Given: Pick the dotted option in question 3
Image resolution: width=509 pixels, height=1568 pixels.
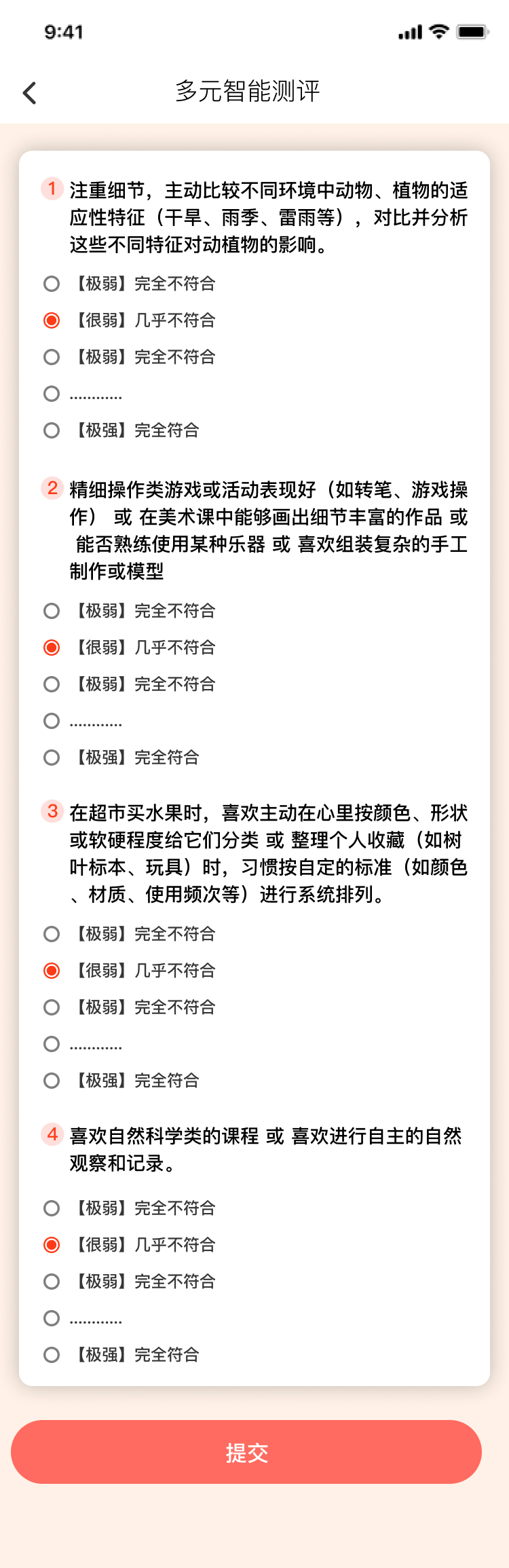Looking at the screenshot, I should tap(52, 1044).
